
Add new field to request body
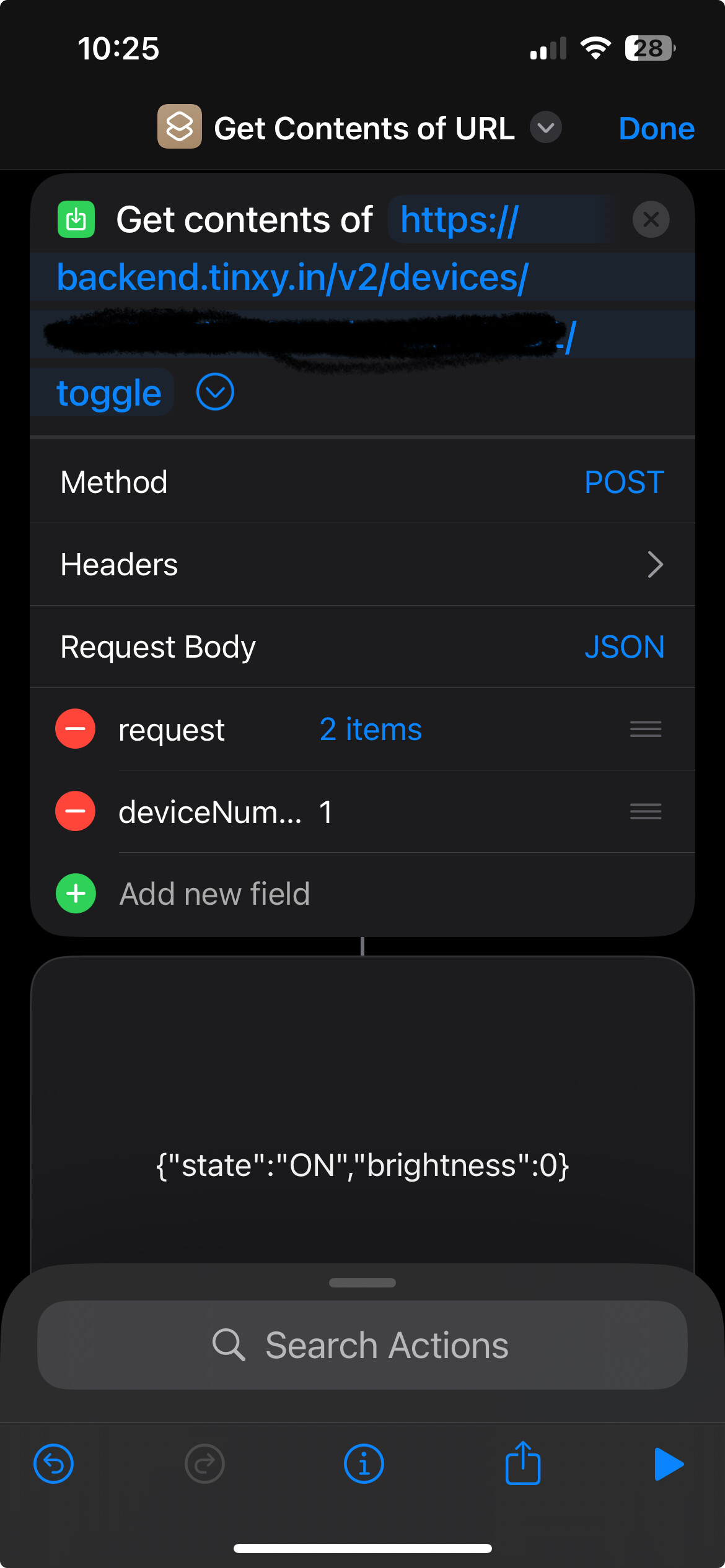click(214, 894)
